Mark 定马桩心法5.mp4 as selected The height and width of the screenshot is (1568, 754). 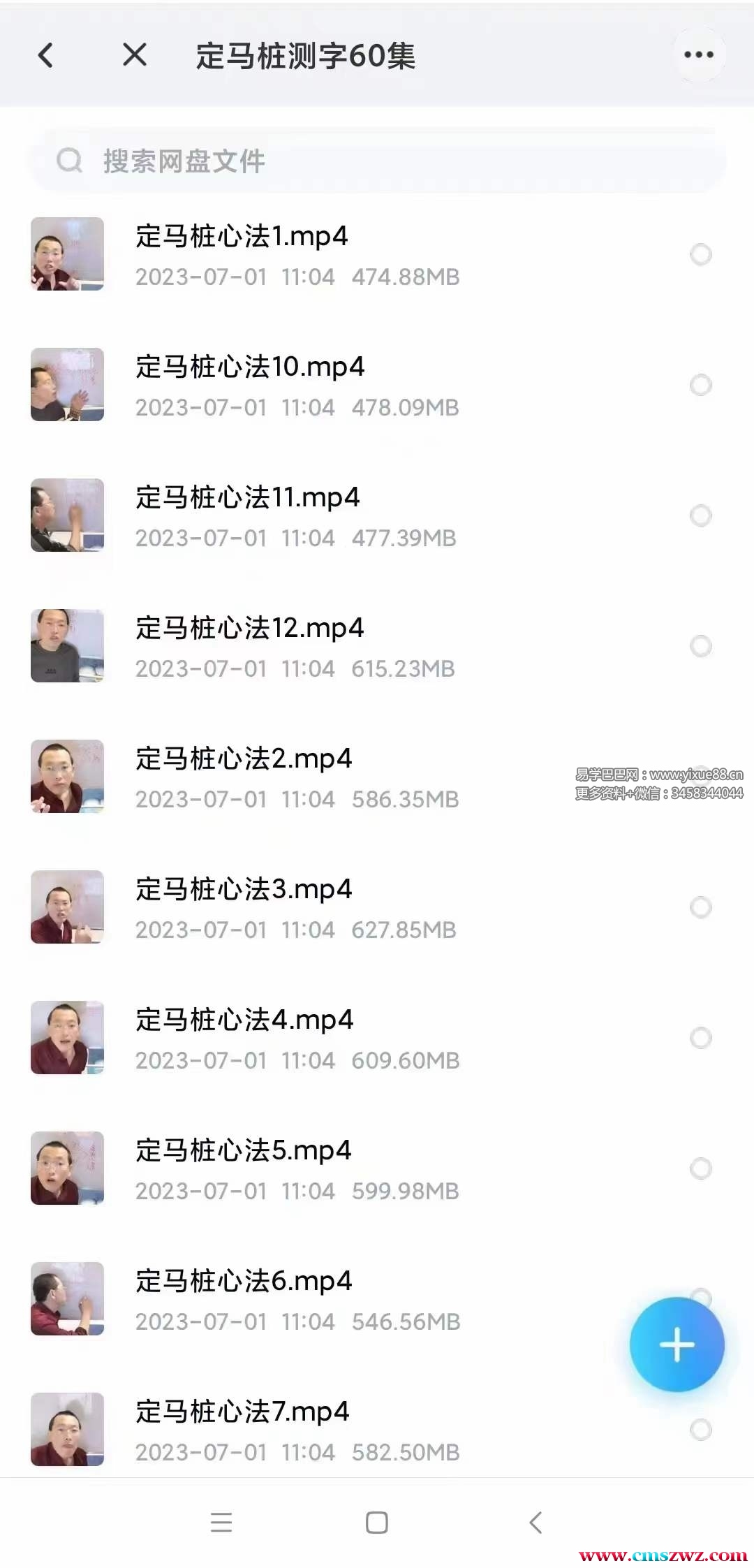click(700, 1168)
